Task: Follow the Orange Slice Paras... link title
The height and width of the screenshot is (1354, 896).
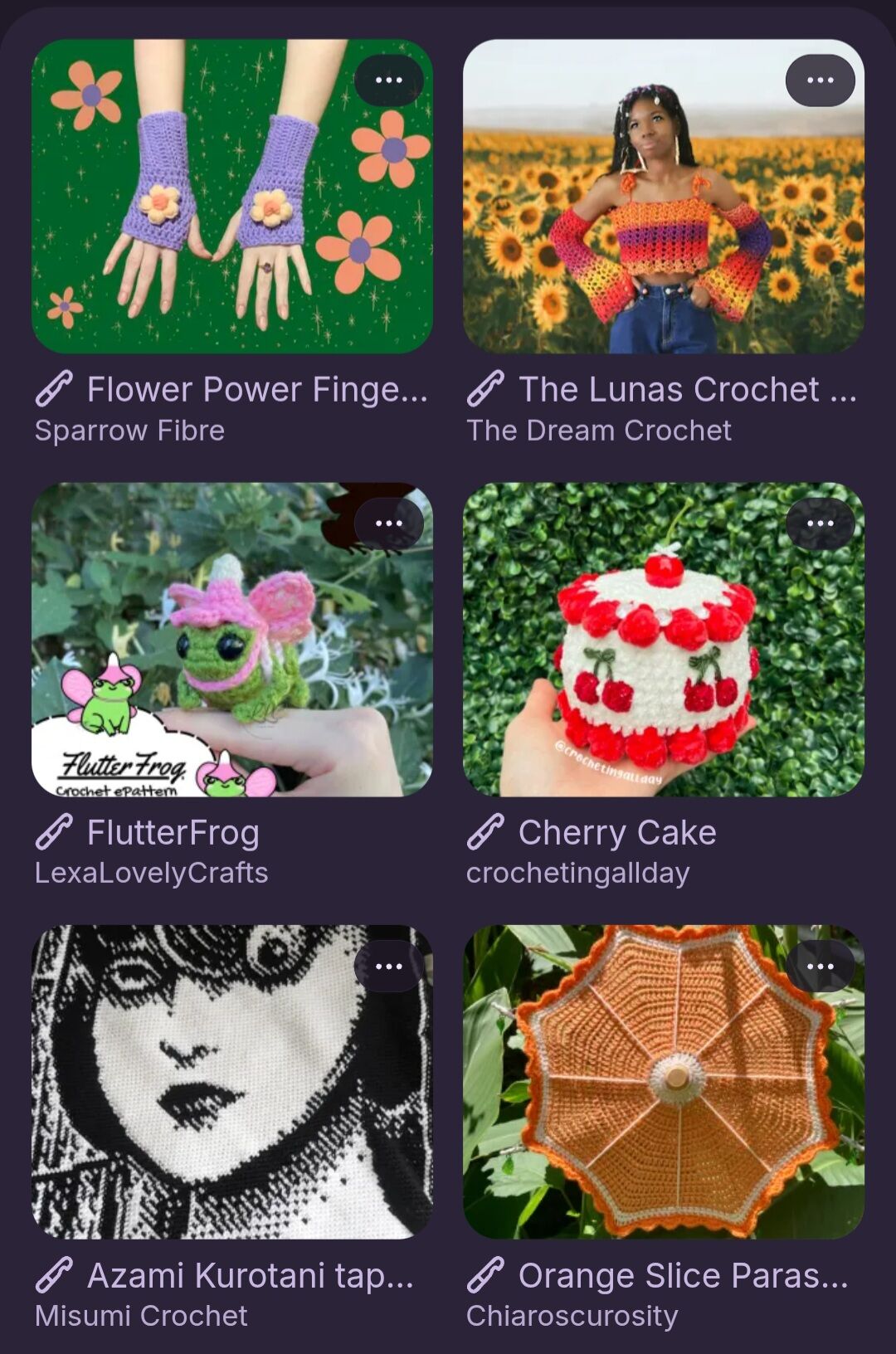Action: point(682,1276)
